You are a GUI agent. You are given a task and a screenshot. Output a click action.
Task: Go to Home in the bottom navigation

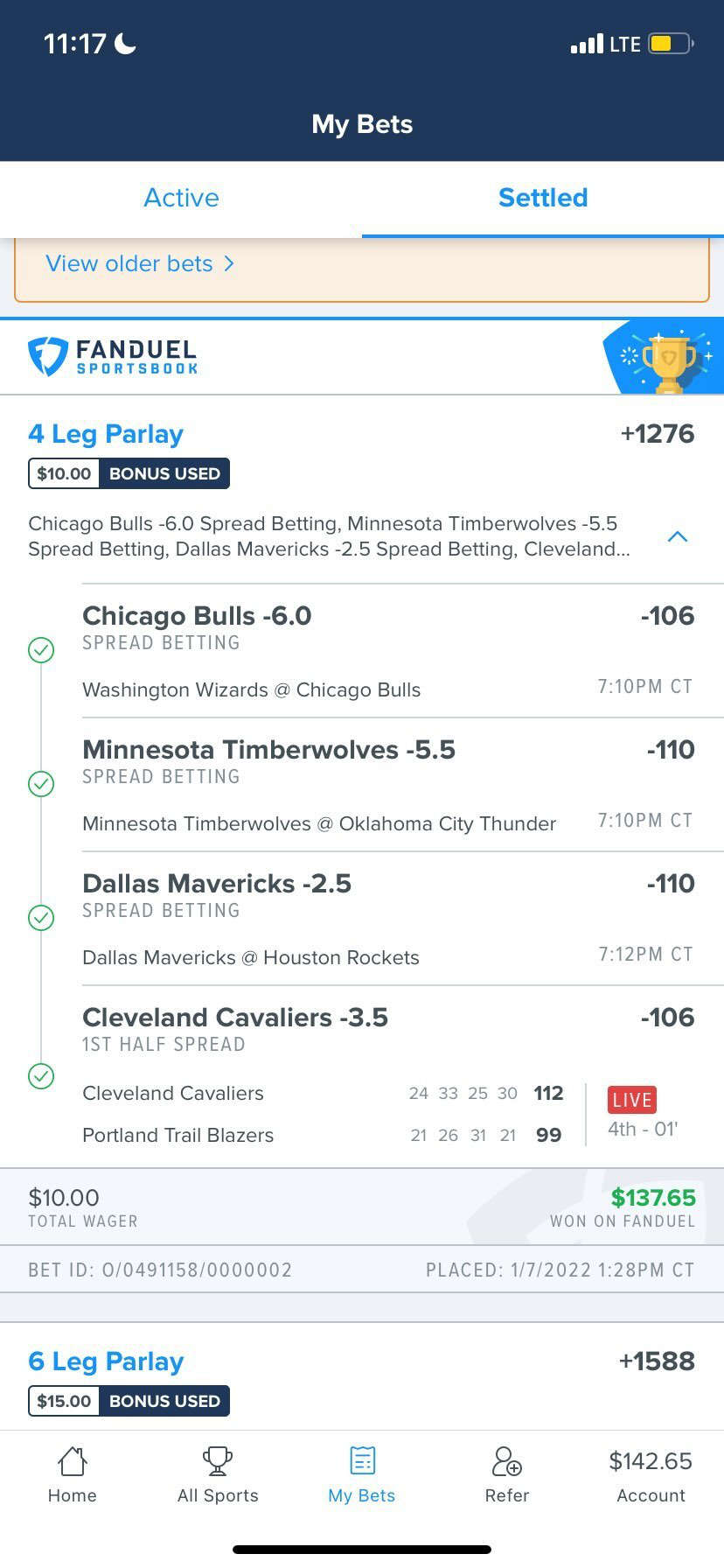[x=73, y=1474]
